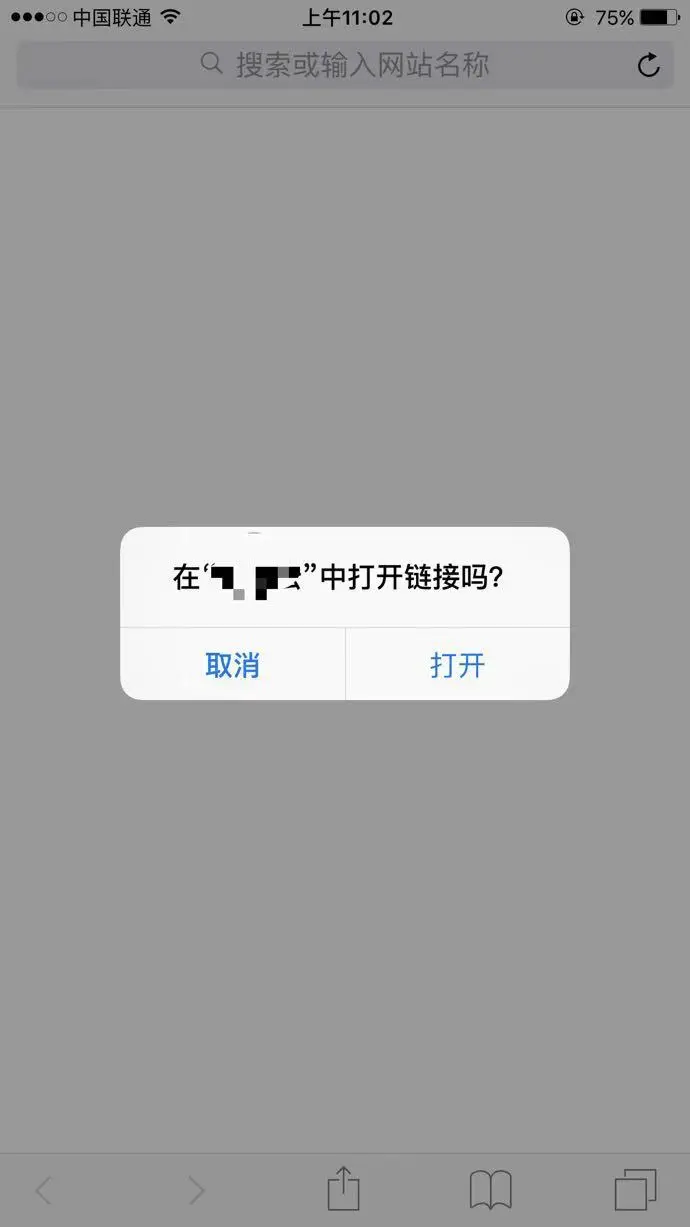Open the share sheet icon

pyautogui.click(x=343, y=1190)
